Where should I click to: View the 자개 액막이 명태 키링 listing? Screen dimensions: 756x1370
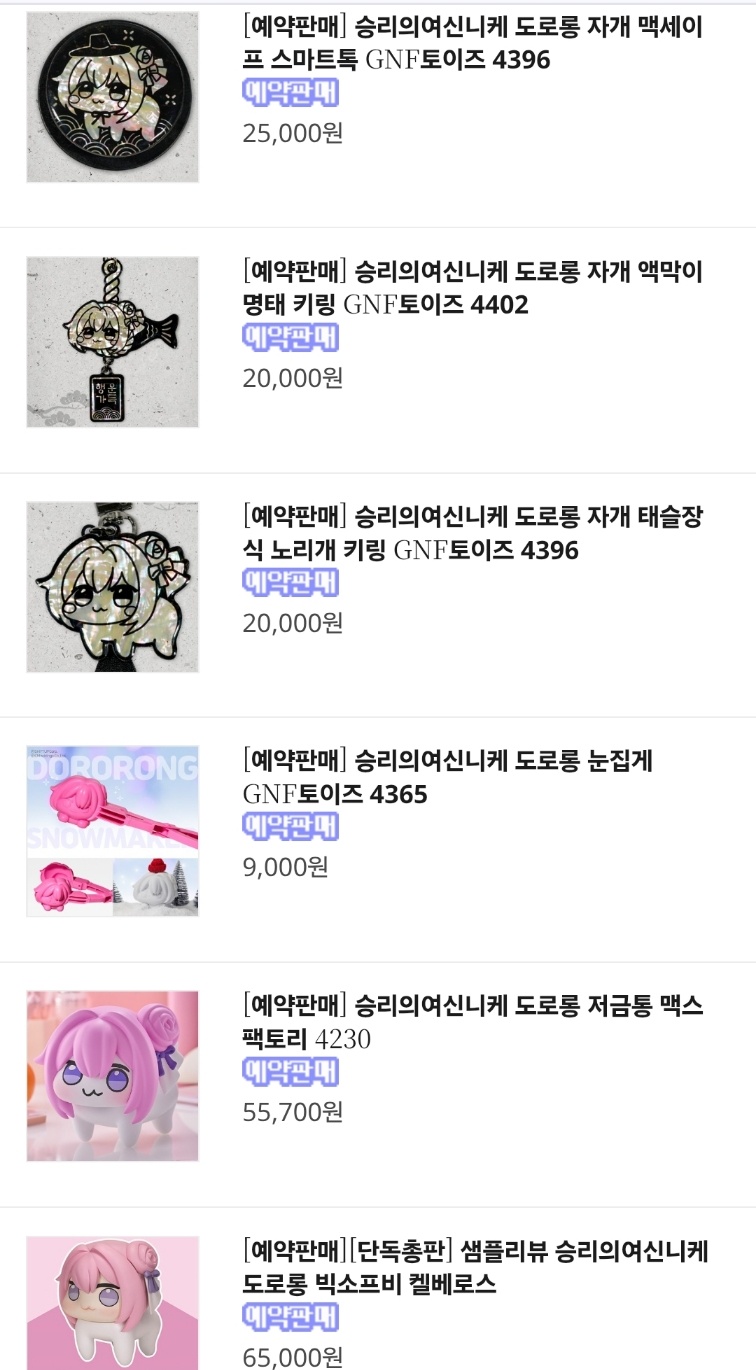472,288
